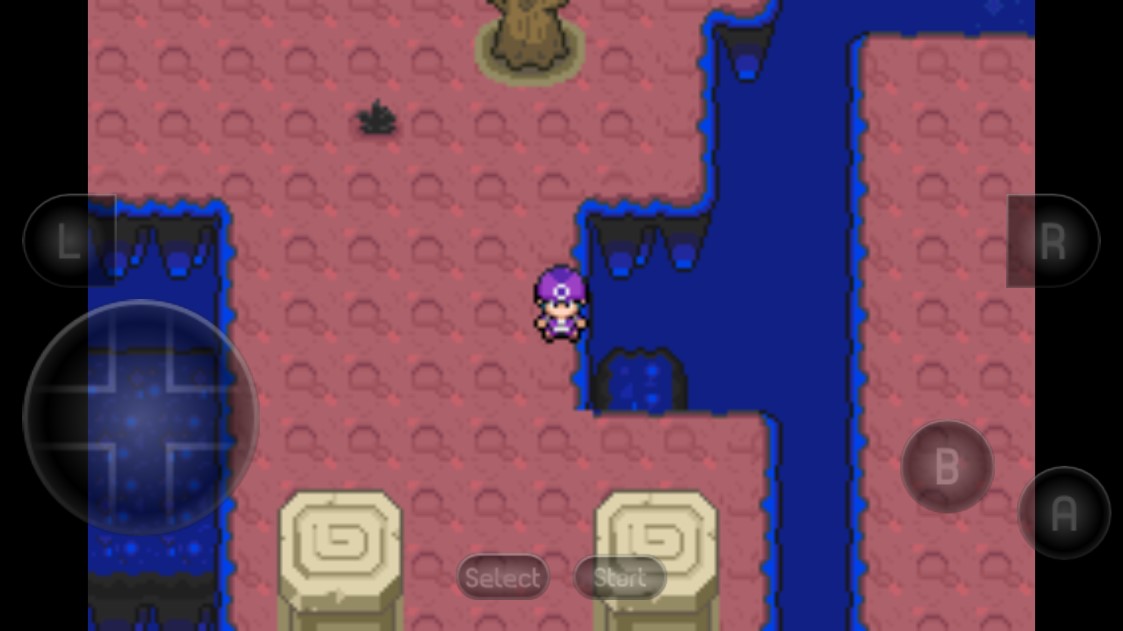
Task: Tap the on-screen directional pad
Action: [x=140, y=418]
